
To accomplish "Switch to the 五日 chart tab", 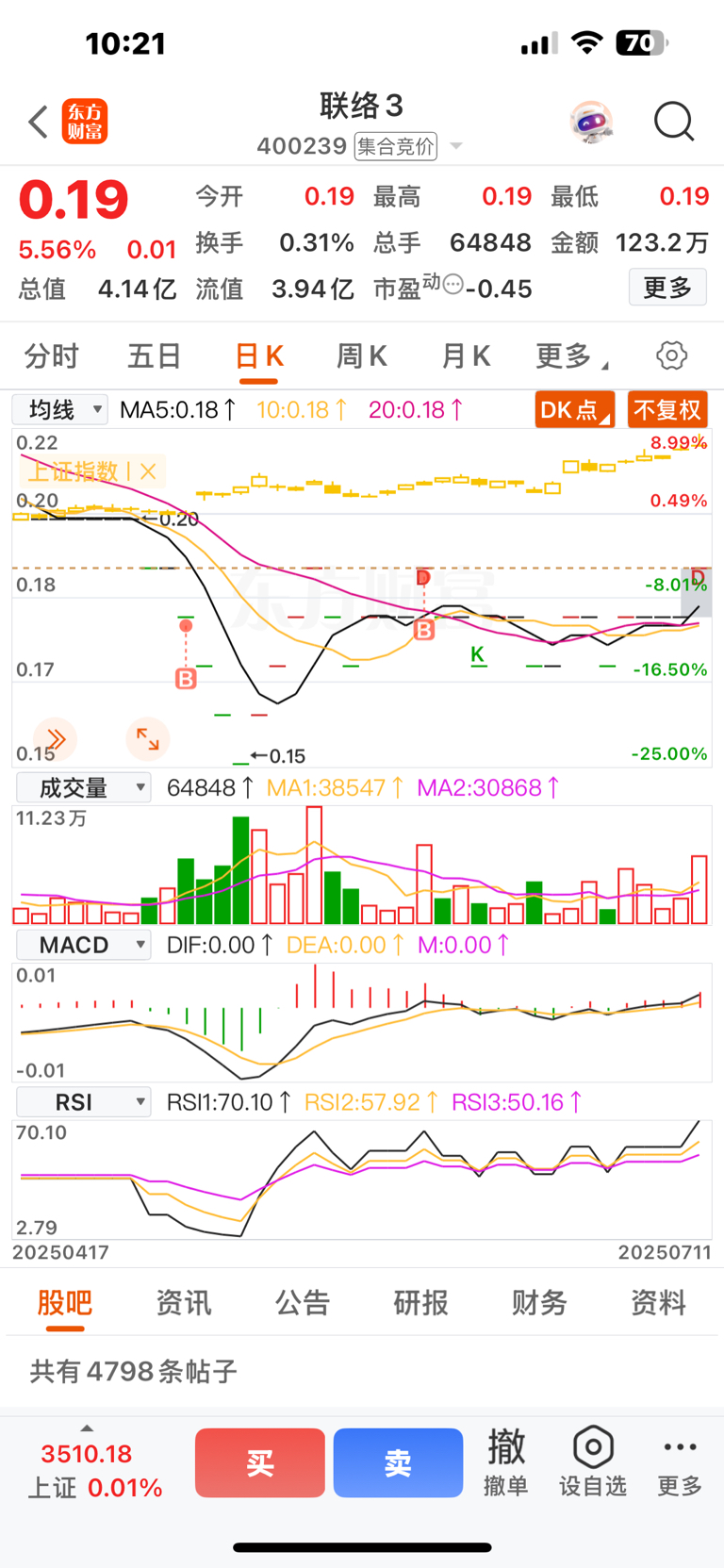I will point(155,356).
